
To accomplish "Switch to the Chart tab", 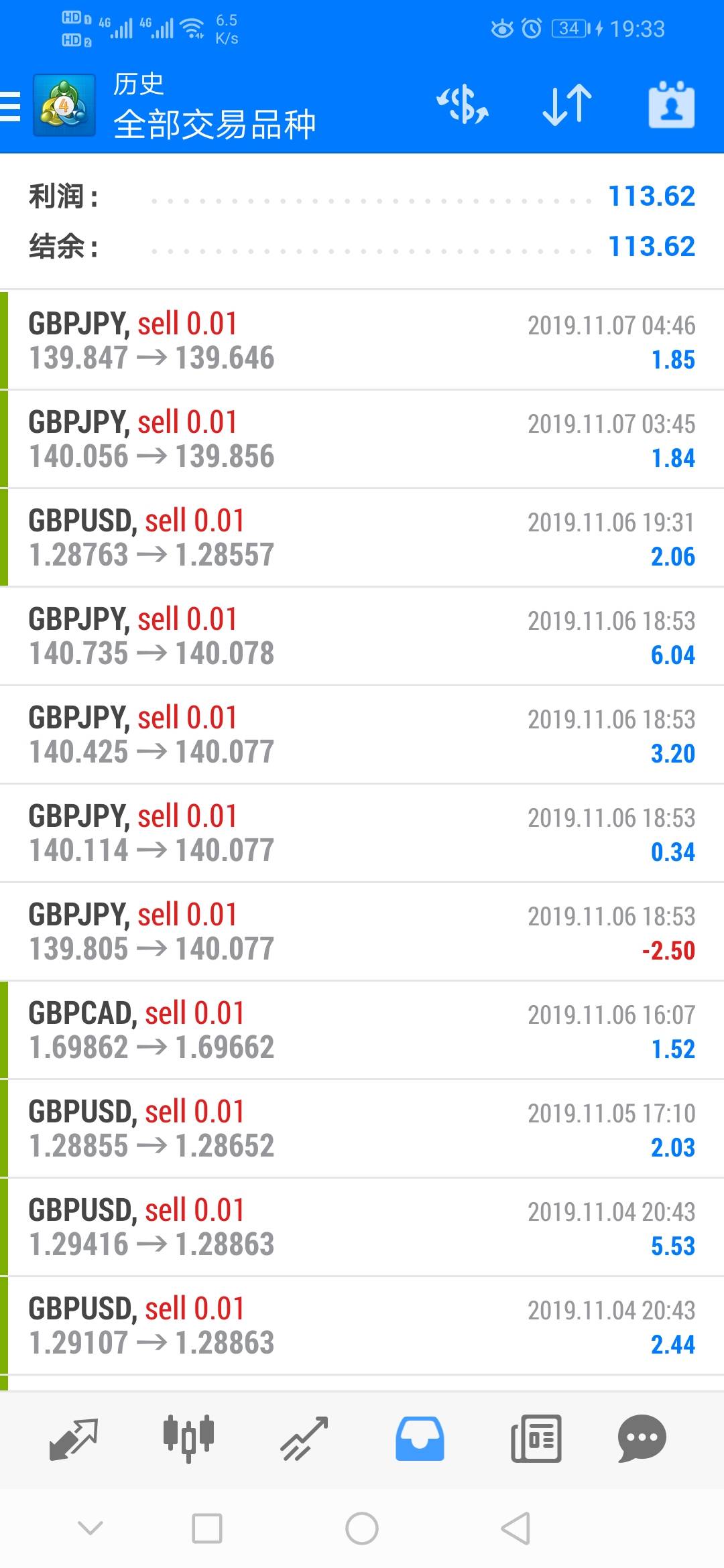I will point(188,1439).
